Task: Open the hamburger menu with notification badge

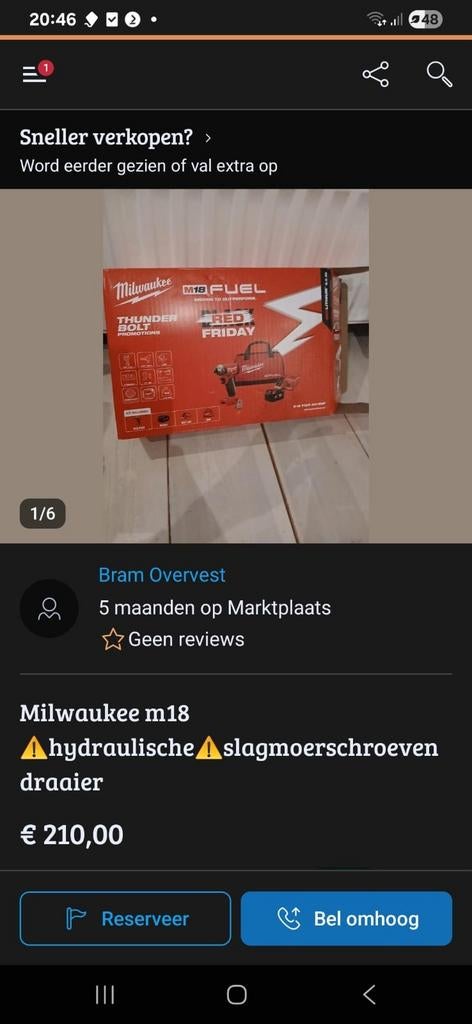Action: (36, 73)
